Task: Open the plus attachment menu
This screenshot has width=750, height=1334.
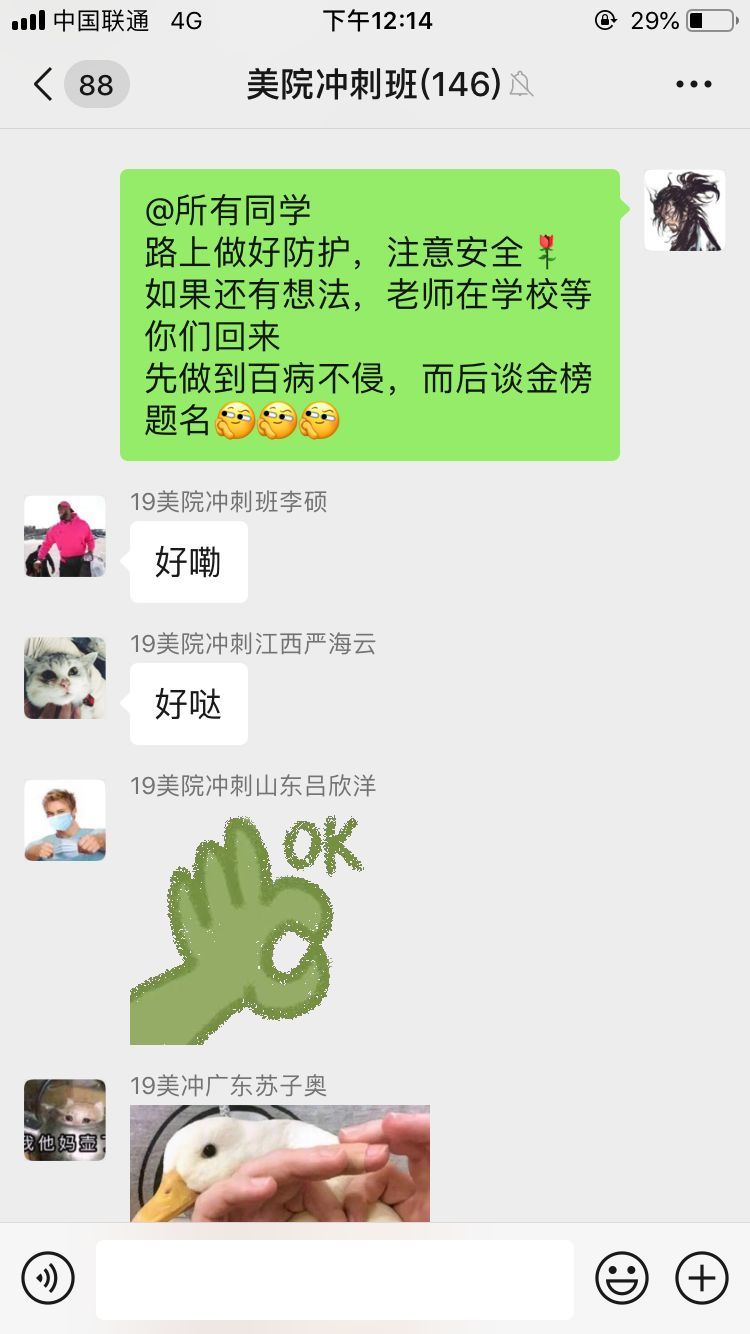Action: click(702, 1278)
